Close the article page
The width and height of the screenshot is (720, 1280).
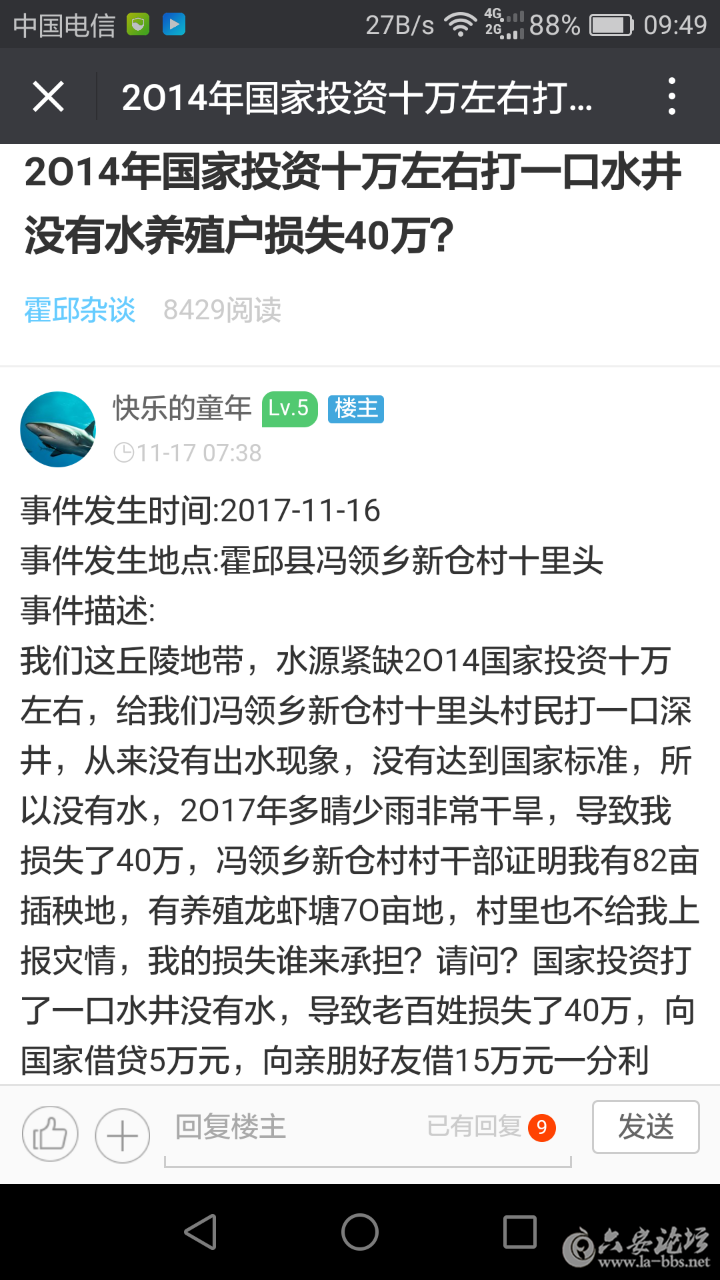[x=48, y=97]
